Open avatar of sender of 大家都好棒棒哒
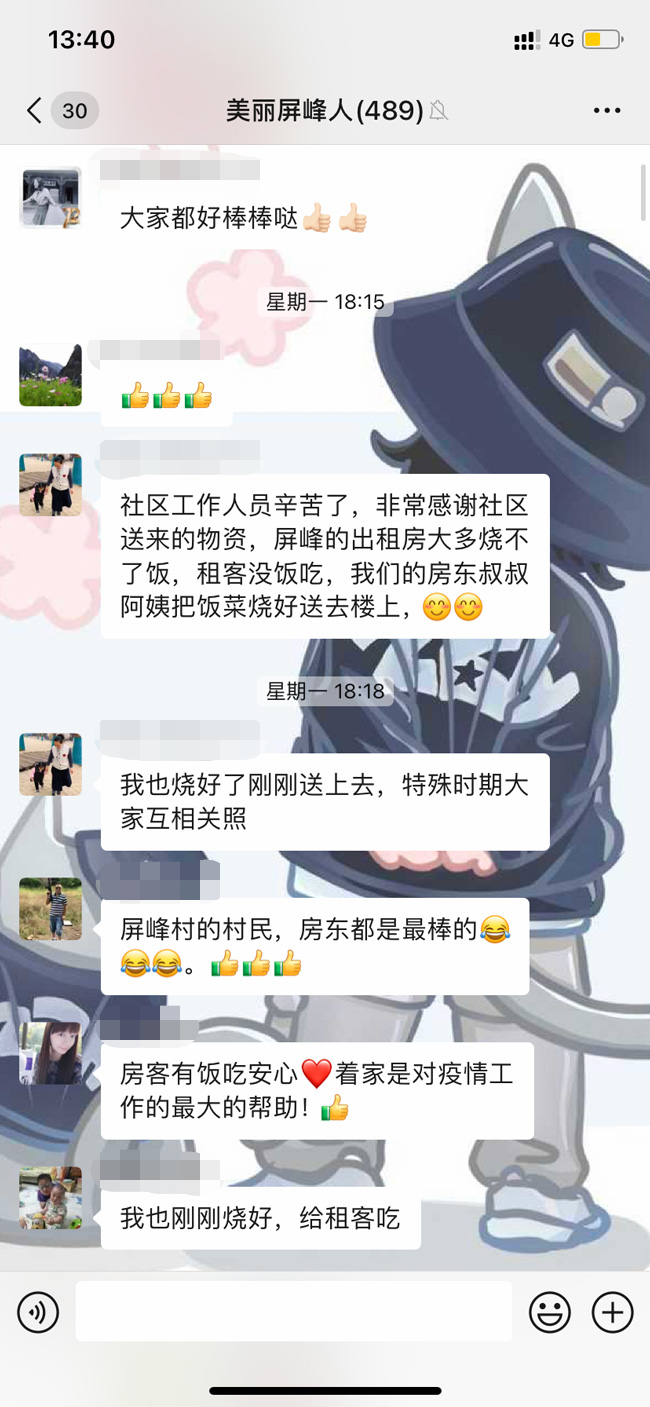650x1407 pixels. point(50,198)
